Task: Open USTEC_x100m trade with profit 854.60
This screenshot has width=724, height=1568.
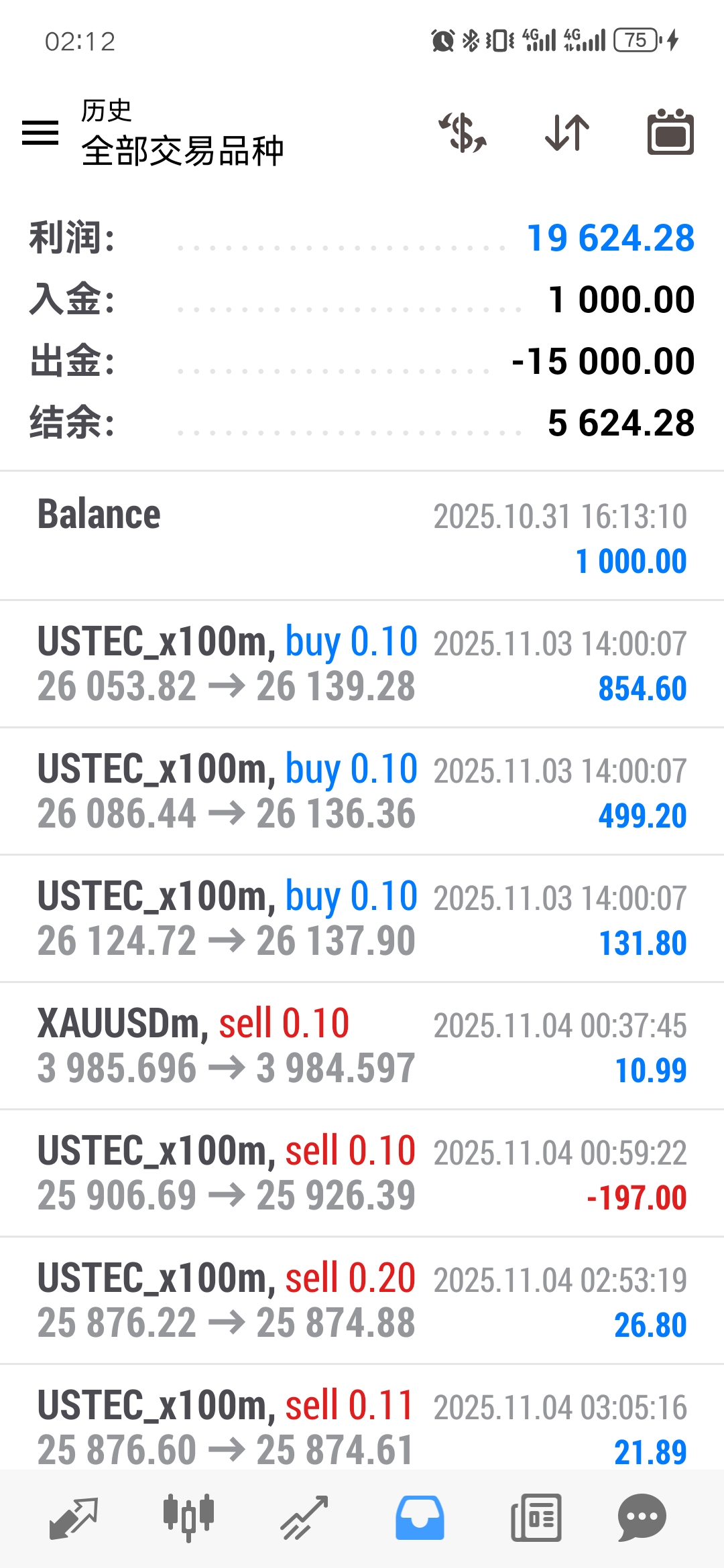Action: (x=362, y=663)
